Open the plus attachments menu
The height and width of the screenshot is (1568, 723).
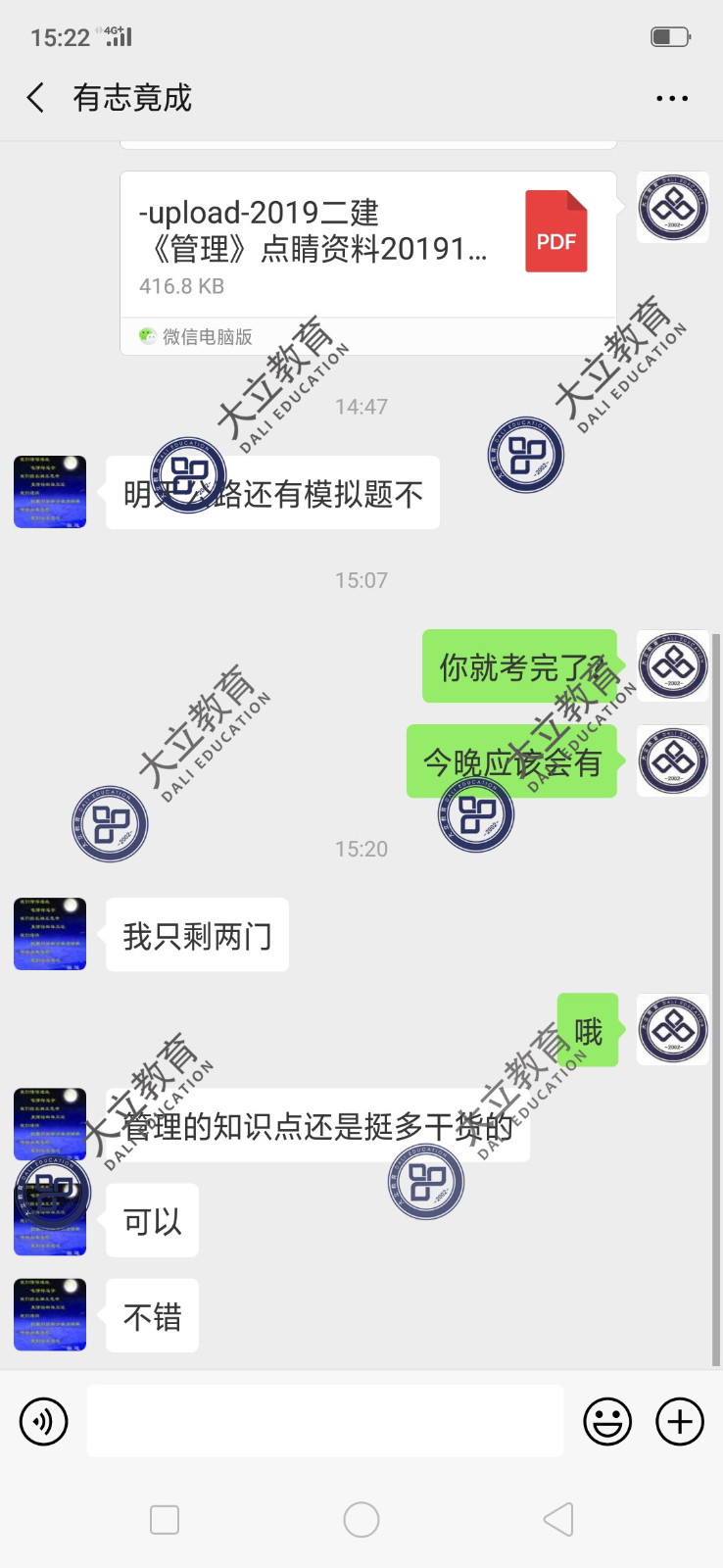tap(680, 1422)
